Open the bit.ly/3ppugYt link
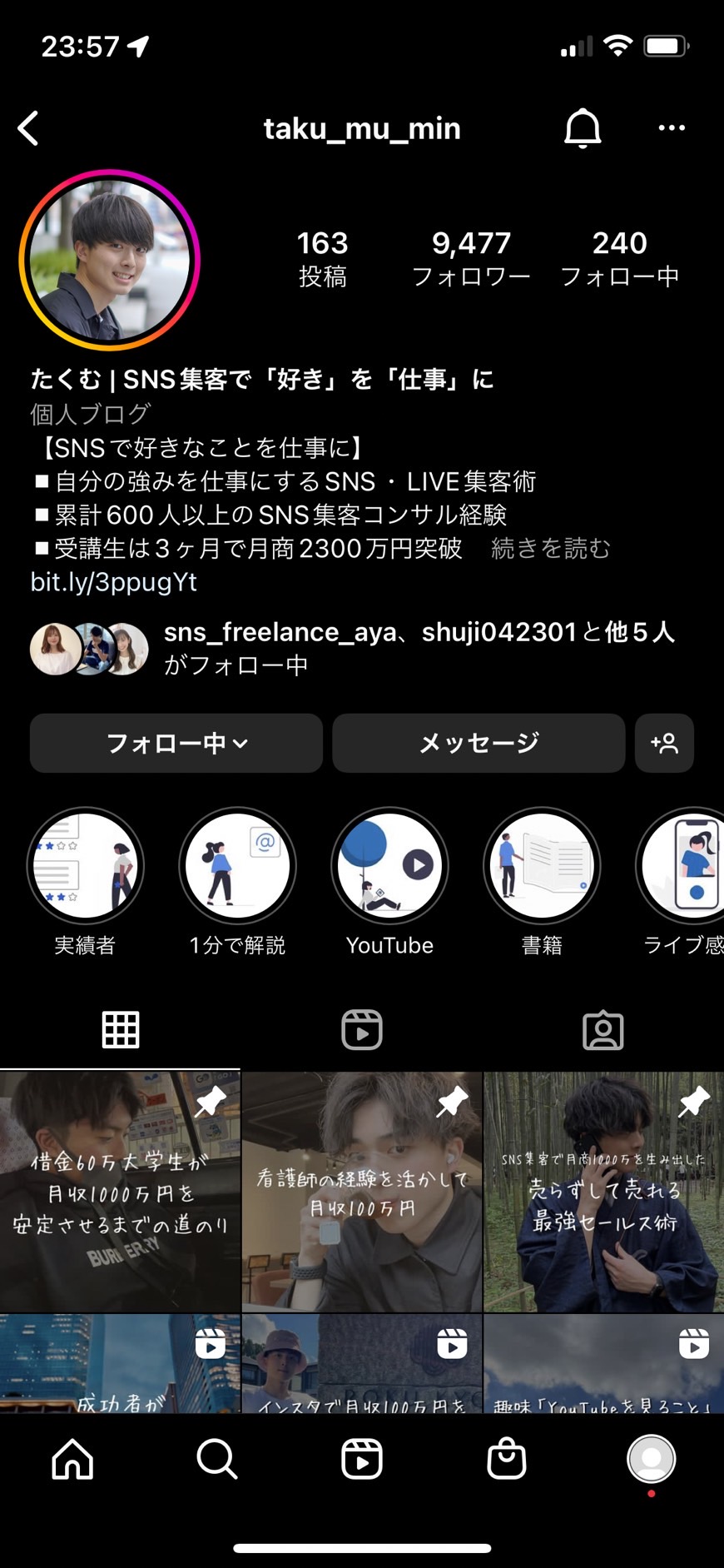Screen dimensions: 724x1568 tap(114, 581)
